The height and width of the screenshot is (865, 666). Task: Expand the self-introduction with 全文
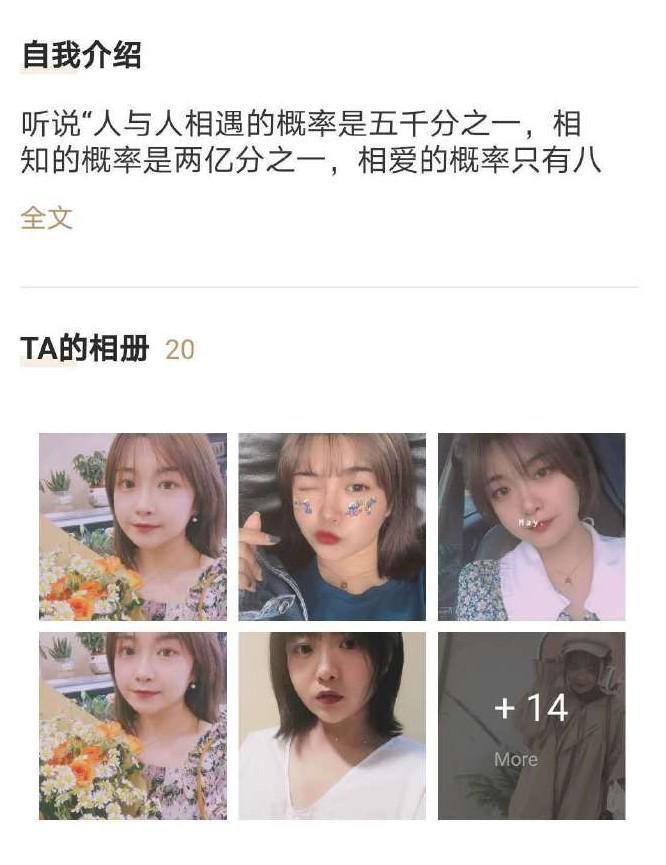[47, 218]
